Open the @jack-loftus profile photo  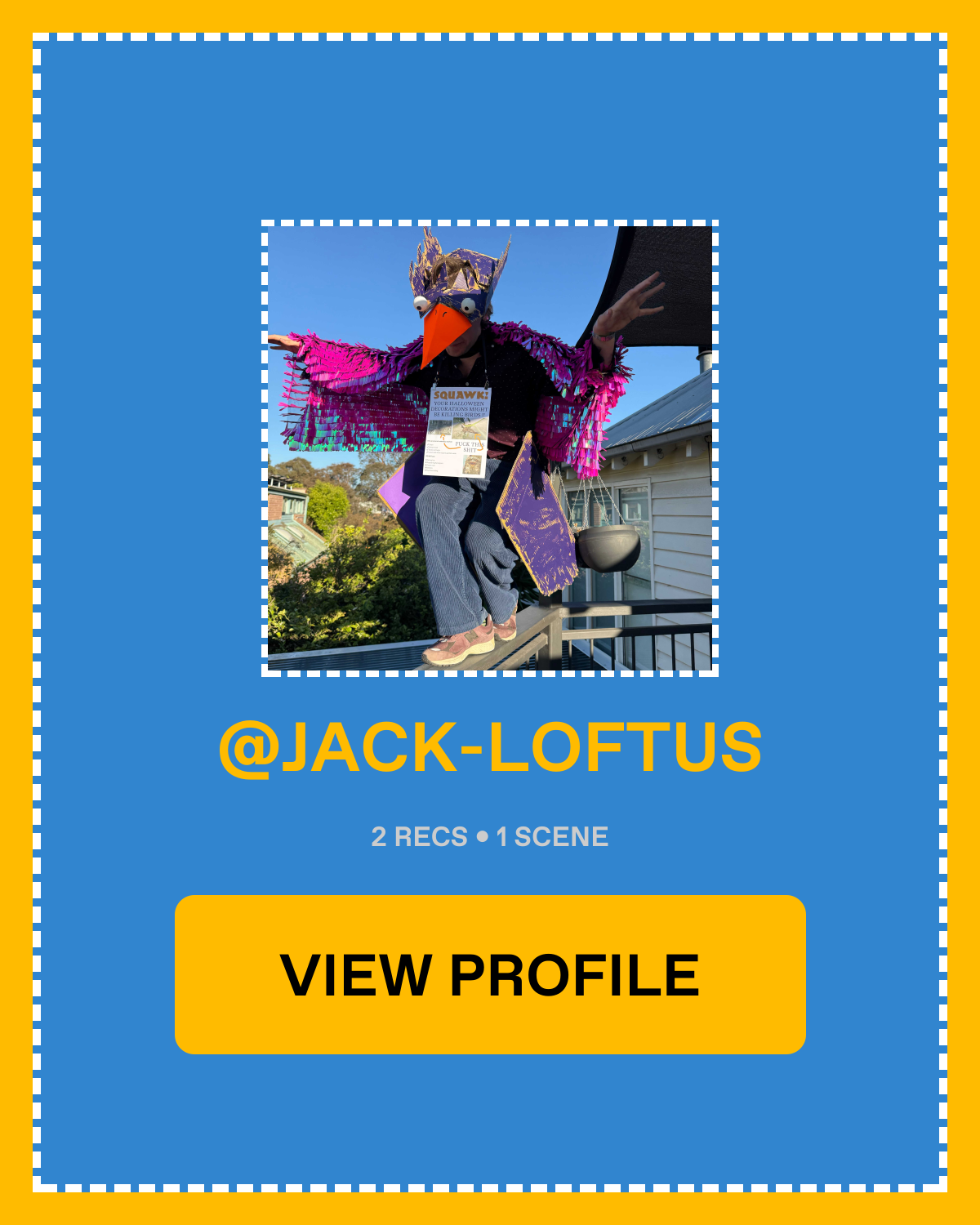(x=490, y=448)
